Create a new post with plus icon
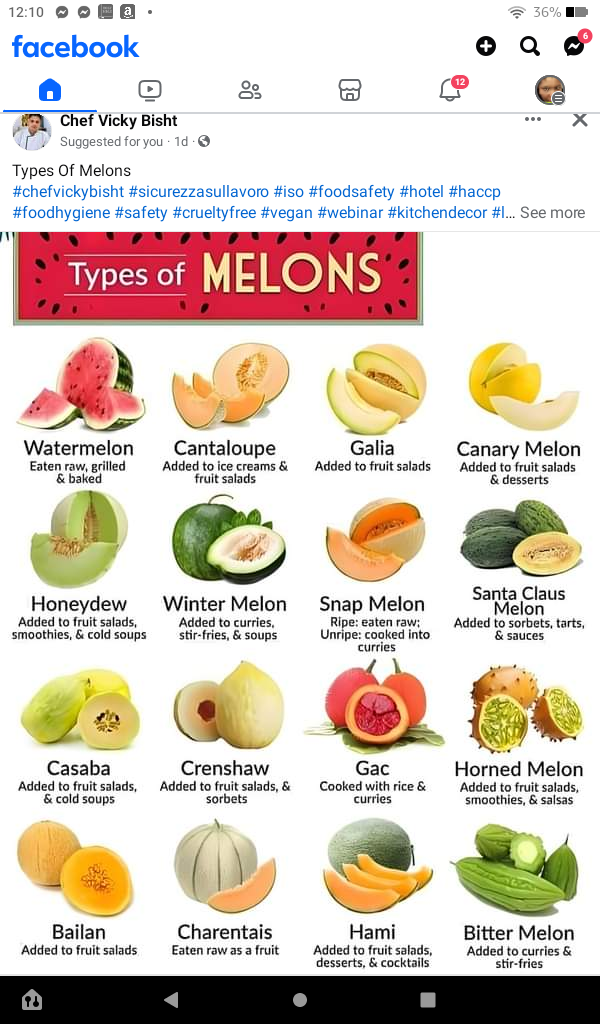The width and height of the screenshot is (600, 1024). tap(486, 46)
